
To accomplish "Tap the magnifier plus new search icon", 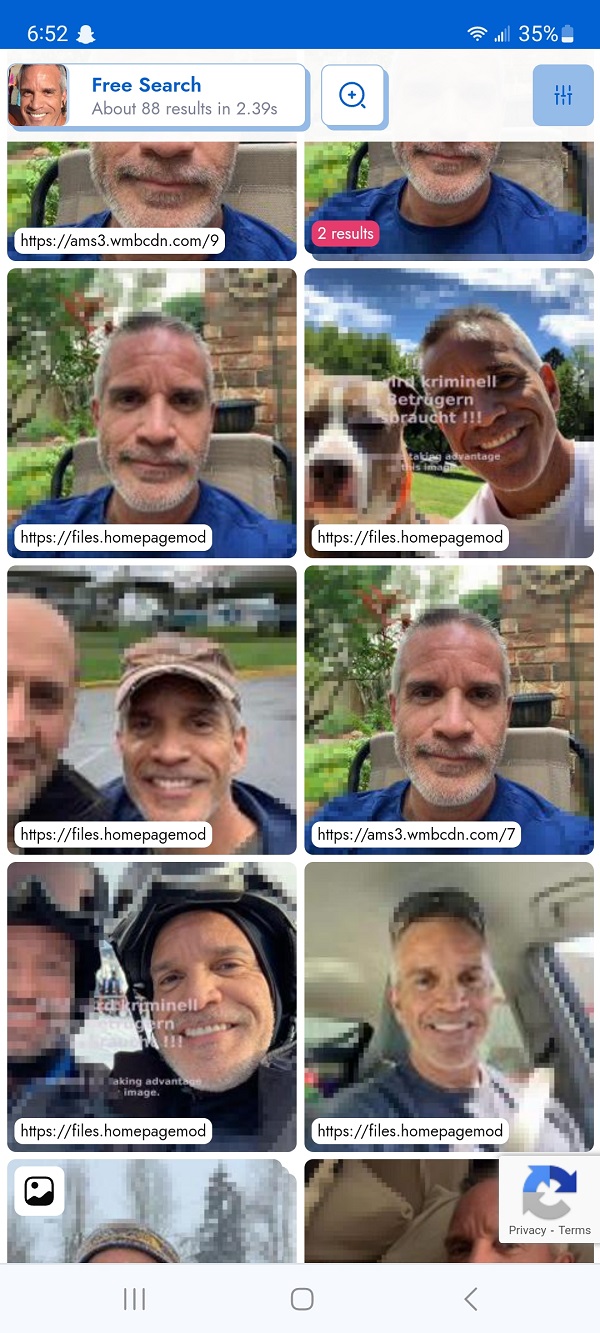I will [353, 96].
